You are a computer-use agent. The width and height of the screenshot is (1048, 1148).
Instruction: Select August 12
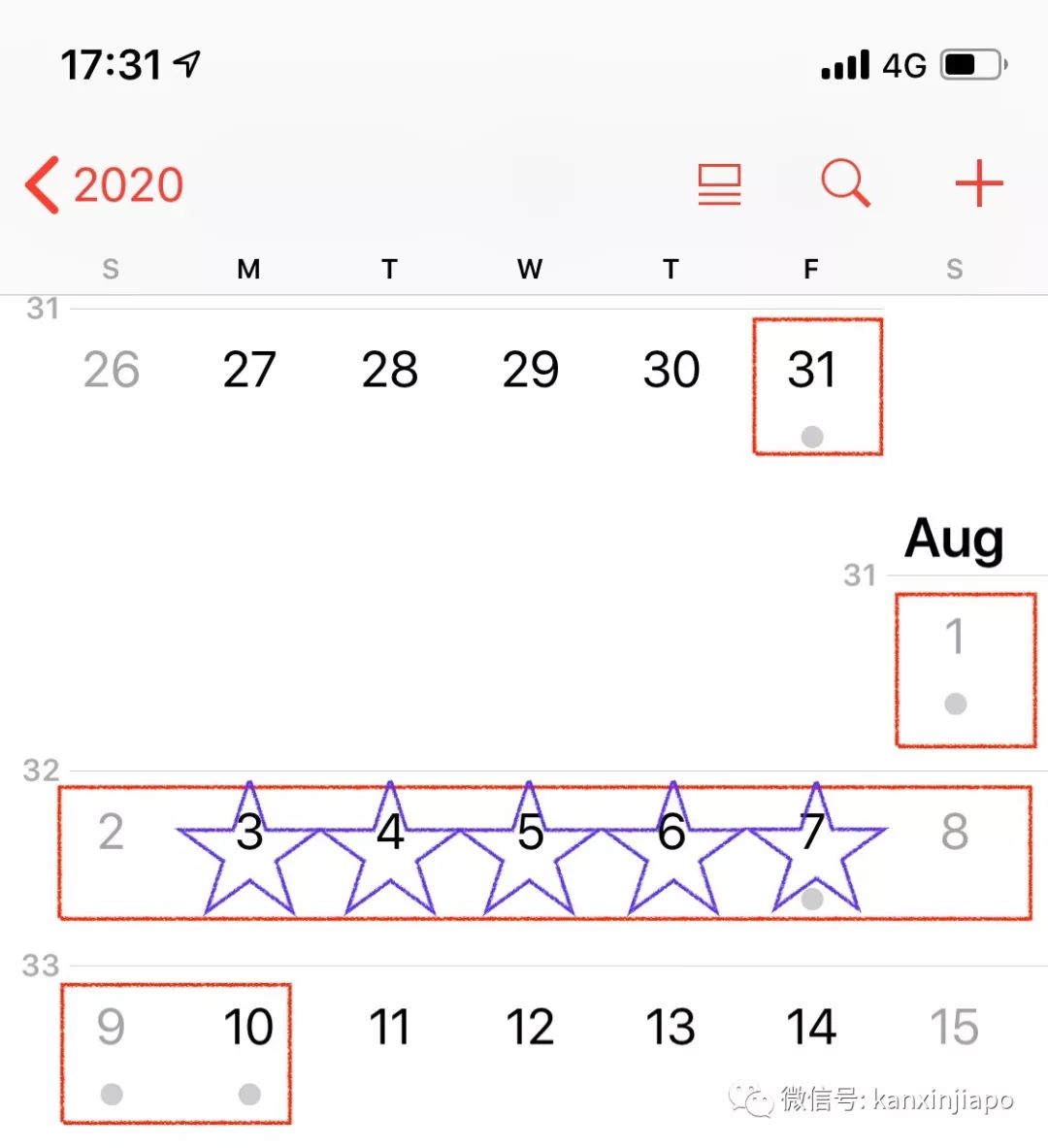pyautogui.click(x=530, y=1028)
